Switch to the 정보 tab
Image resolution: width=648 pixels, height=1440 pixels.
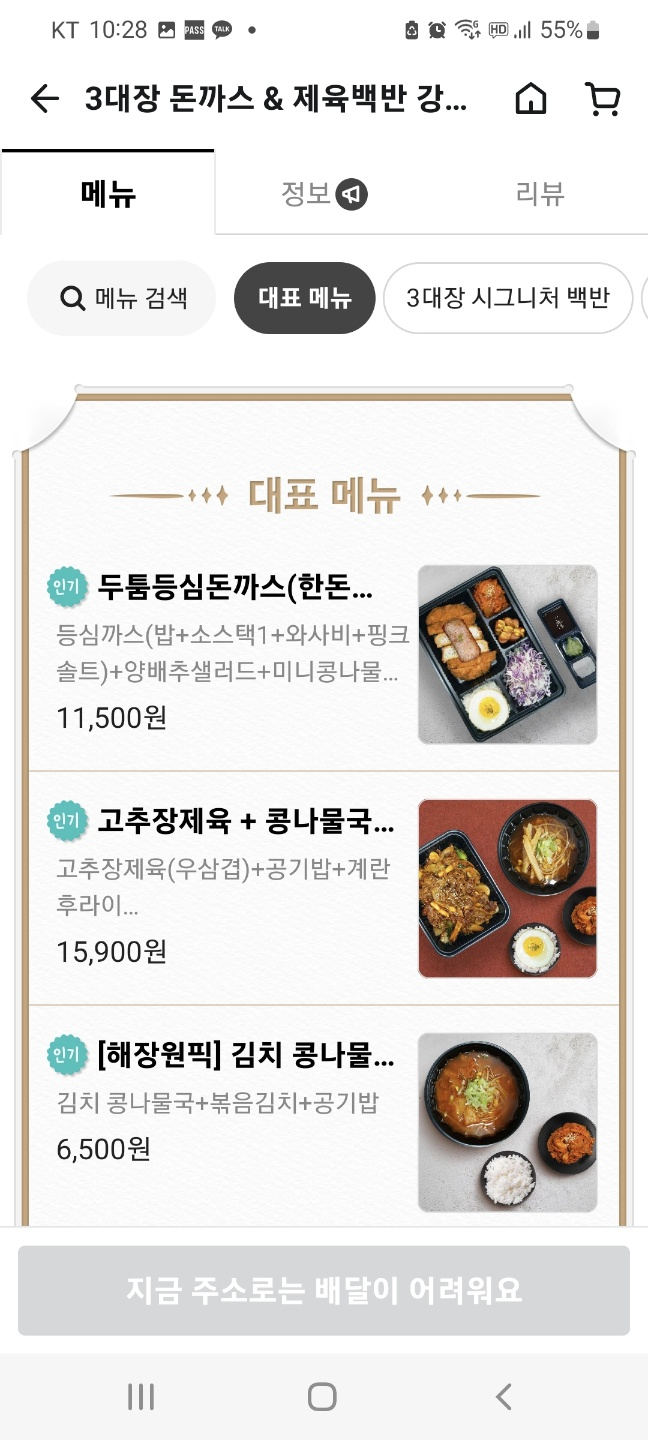coord(323,193)
